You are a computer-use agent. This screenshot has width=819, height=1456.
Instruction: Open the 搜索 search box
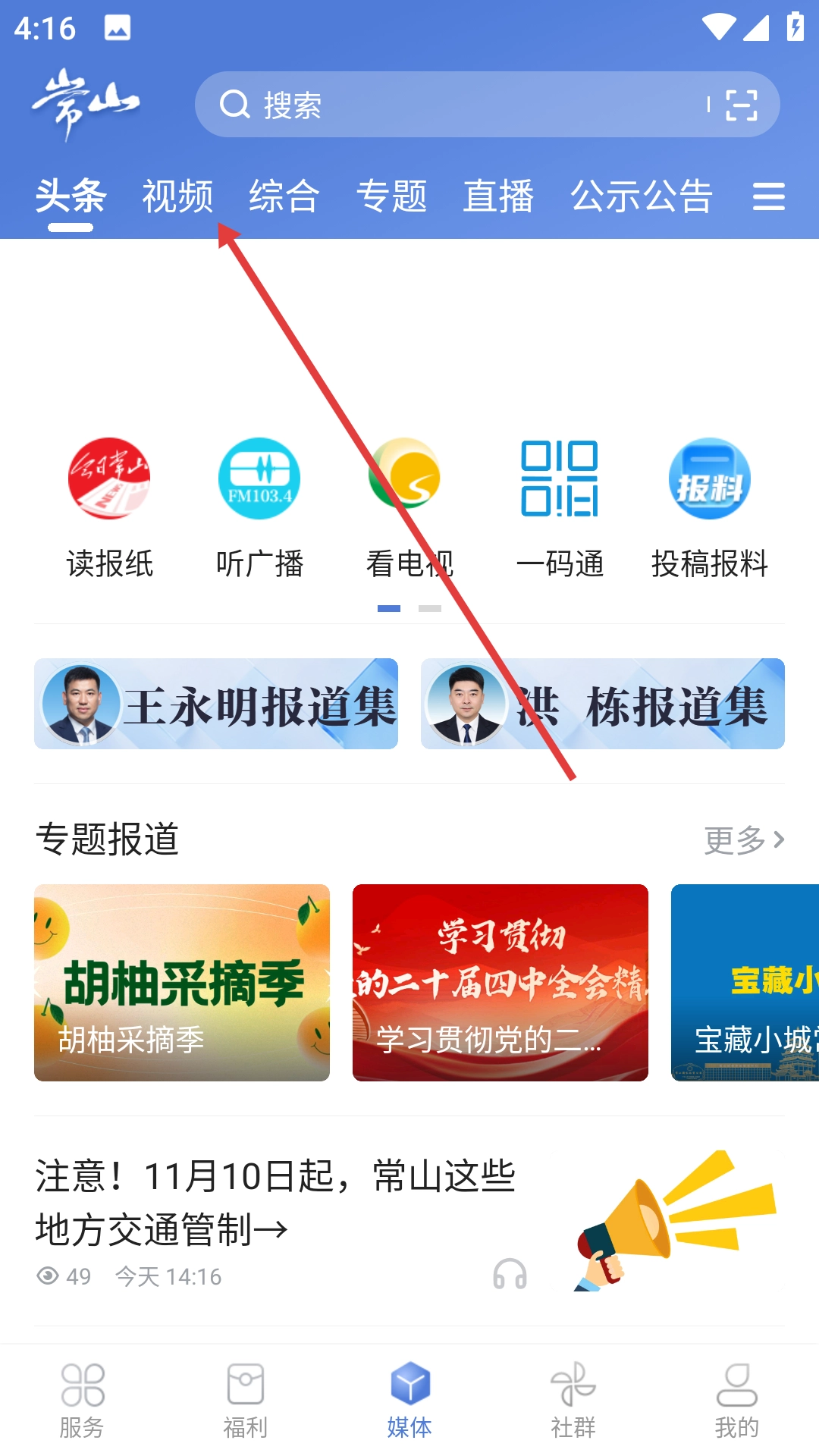pyautogui.click(x=455, y=105)
